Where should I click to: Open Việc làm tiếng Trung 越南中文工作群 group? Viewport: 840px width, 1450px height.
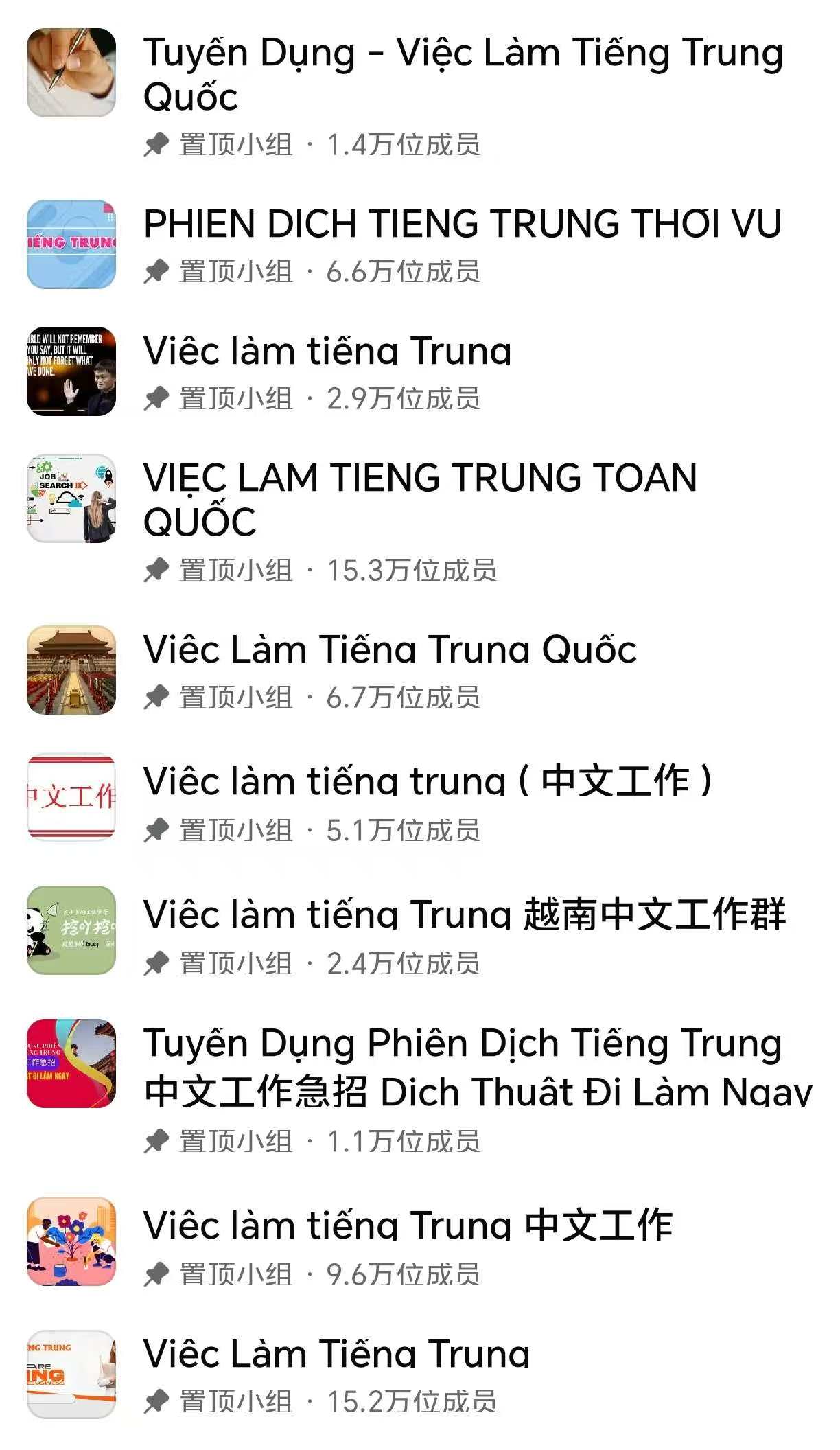tap(464, 914)
